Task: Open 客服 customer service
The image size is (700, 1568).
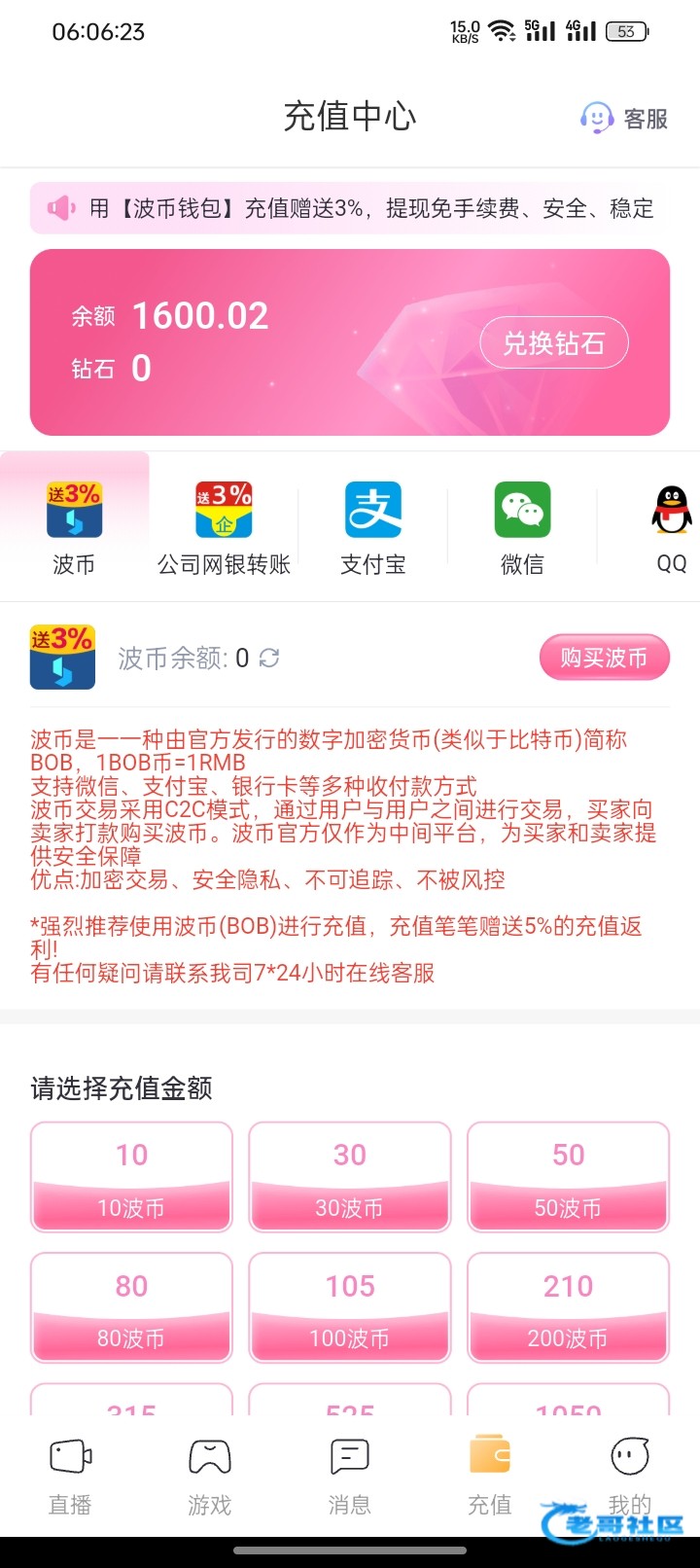Action: click(624, 119)
